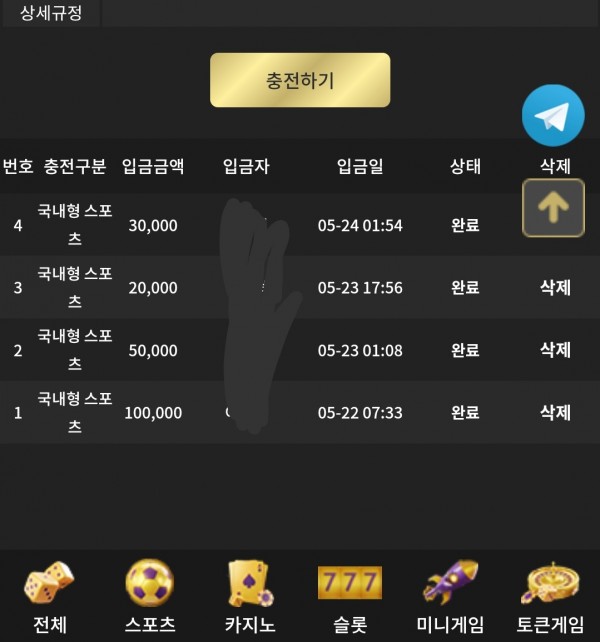
Task: Jump to top with the arrow button
Action: (x=553, y=207)
